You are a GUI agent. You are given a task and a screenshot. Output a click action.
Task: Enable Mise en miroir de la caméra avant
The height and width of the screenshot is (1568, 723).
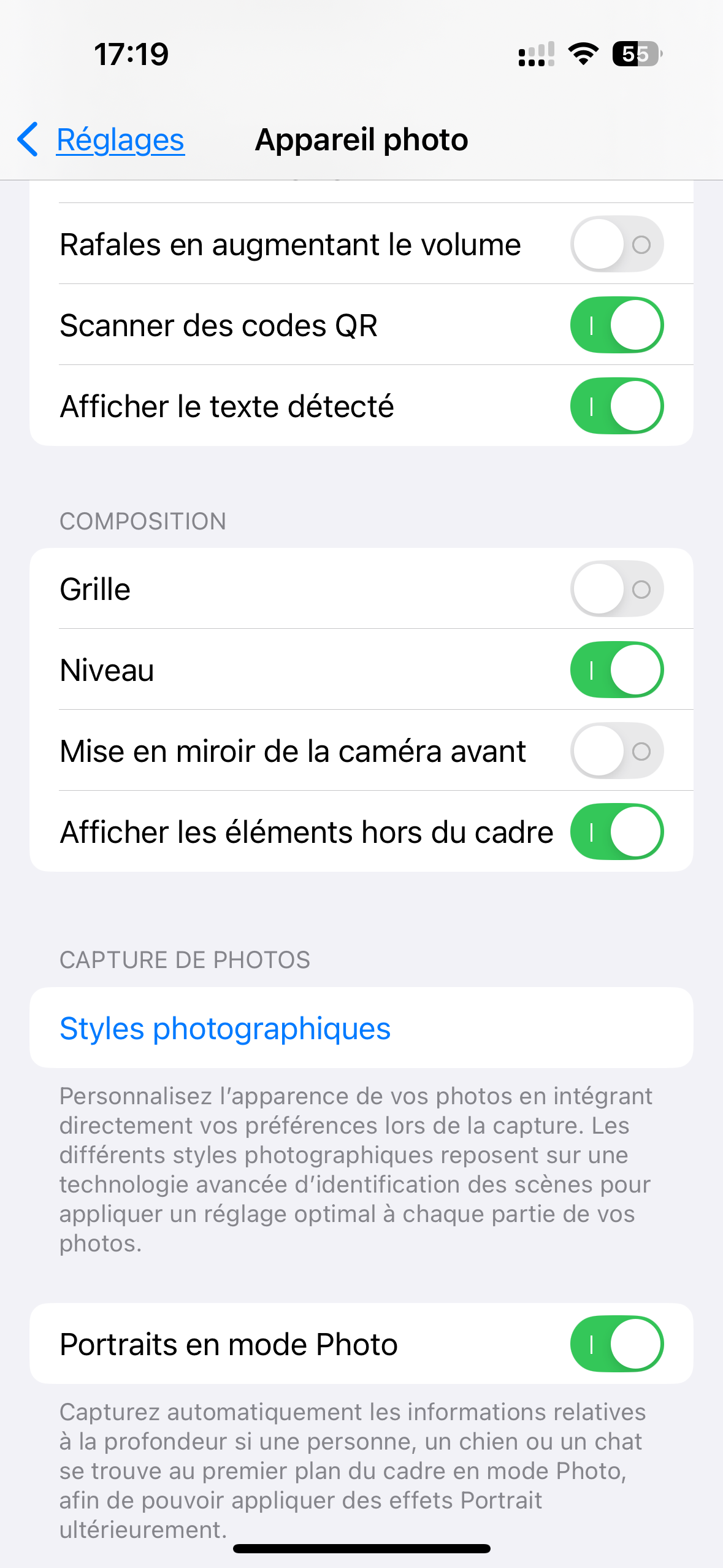point(616,751)
